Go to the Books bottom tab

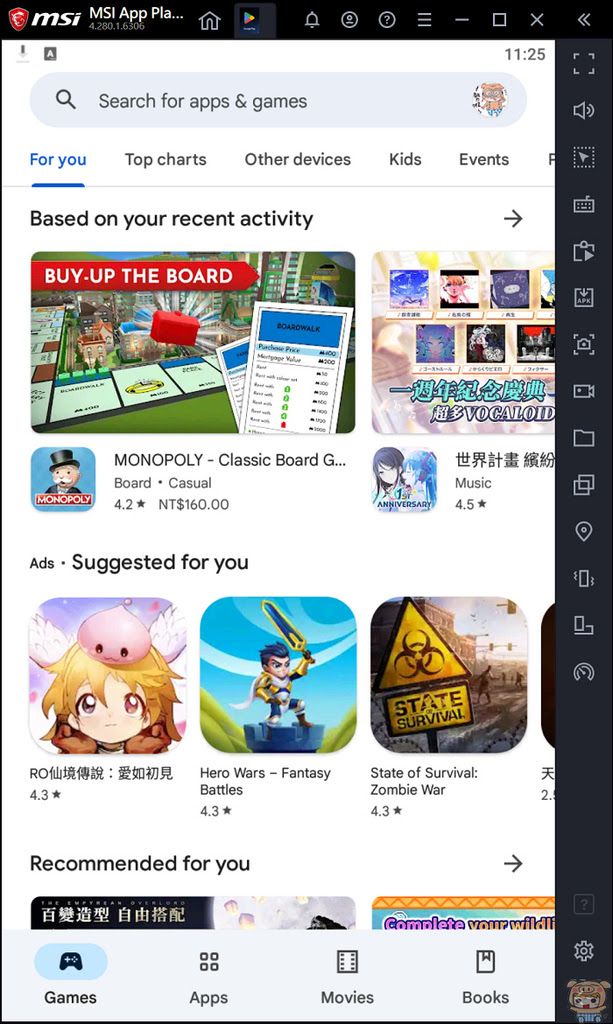point(485,976)
